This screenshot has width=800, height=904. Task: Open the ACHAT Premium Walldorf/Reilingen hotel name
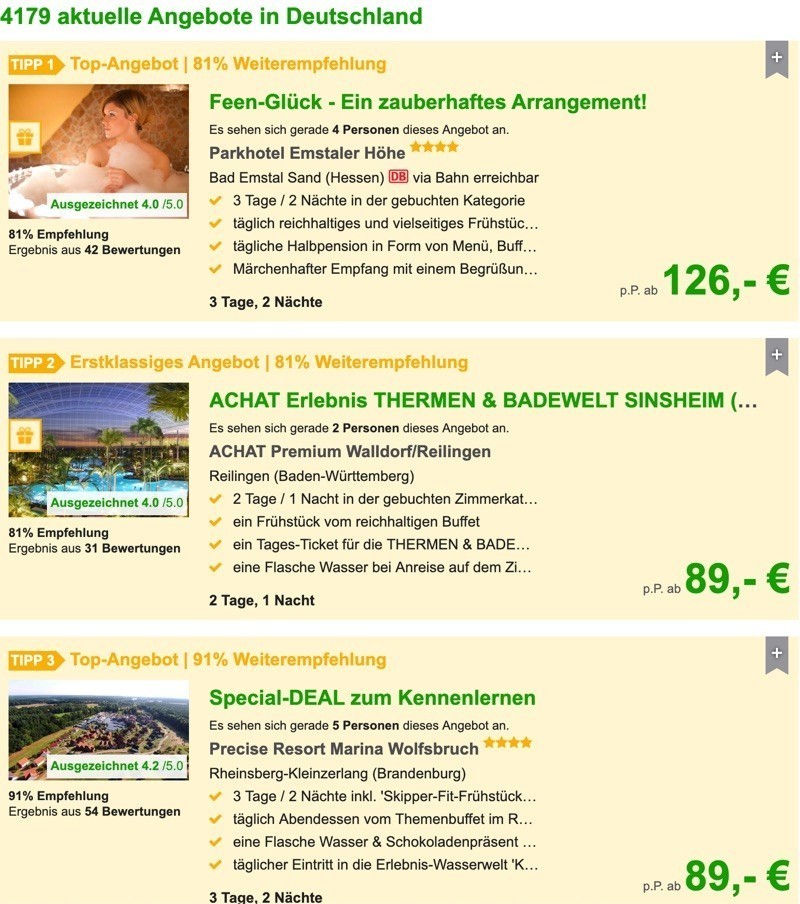coord(350,451)
